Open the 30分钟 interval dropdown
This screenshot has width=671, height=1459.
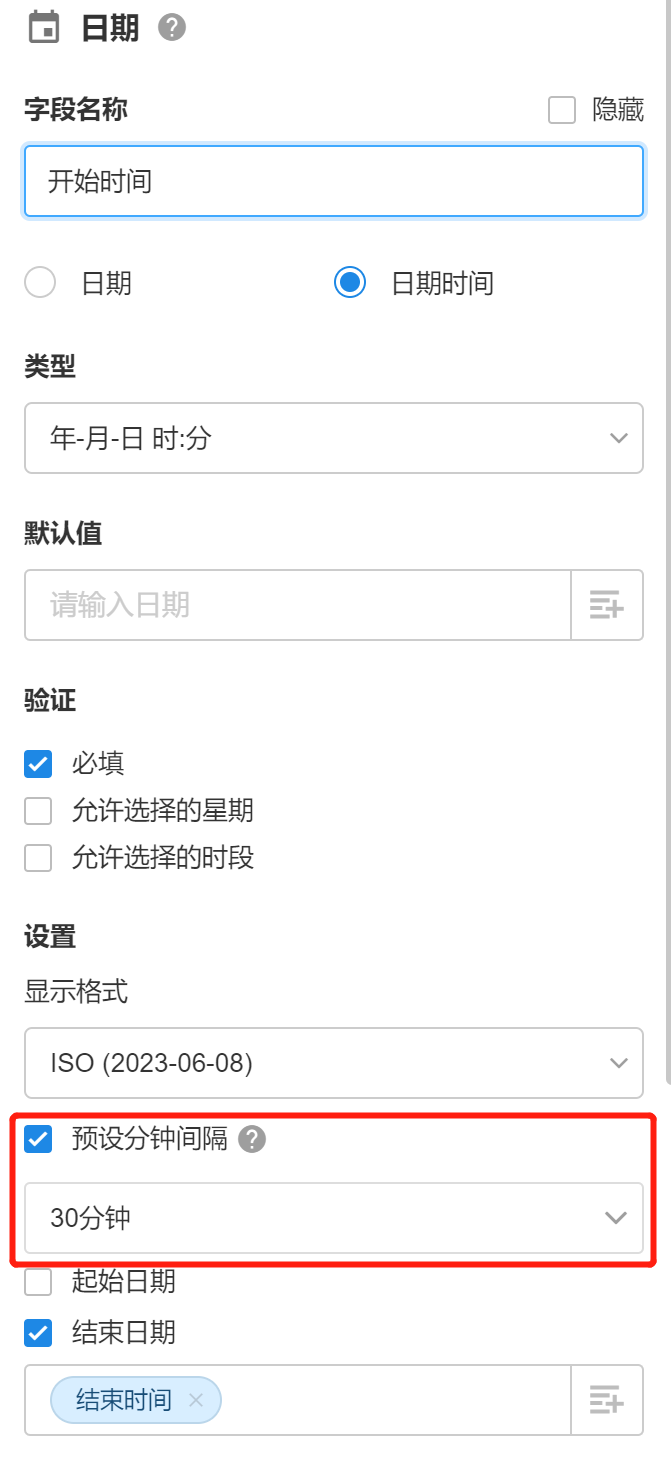point(333,1217)
